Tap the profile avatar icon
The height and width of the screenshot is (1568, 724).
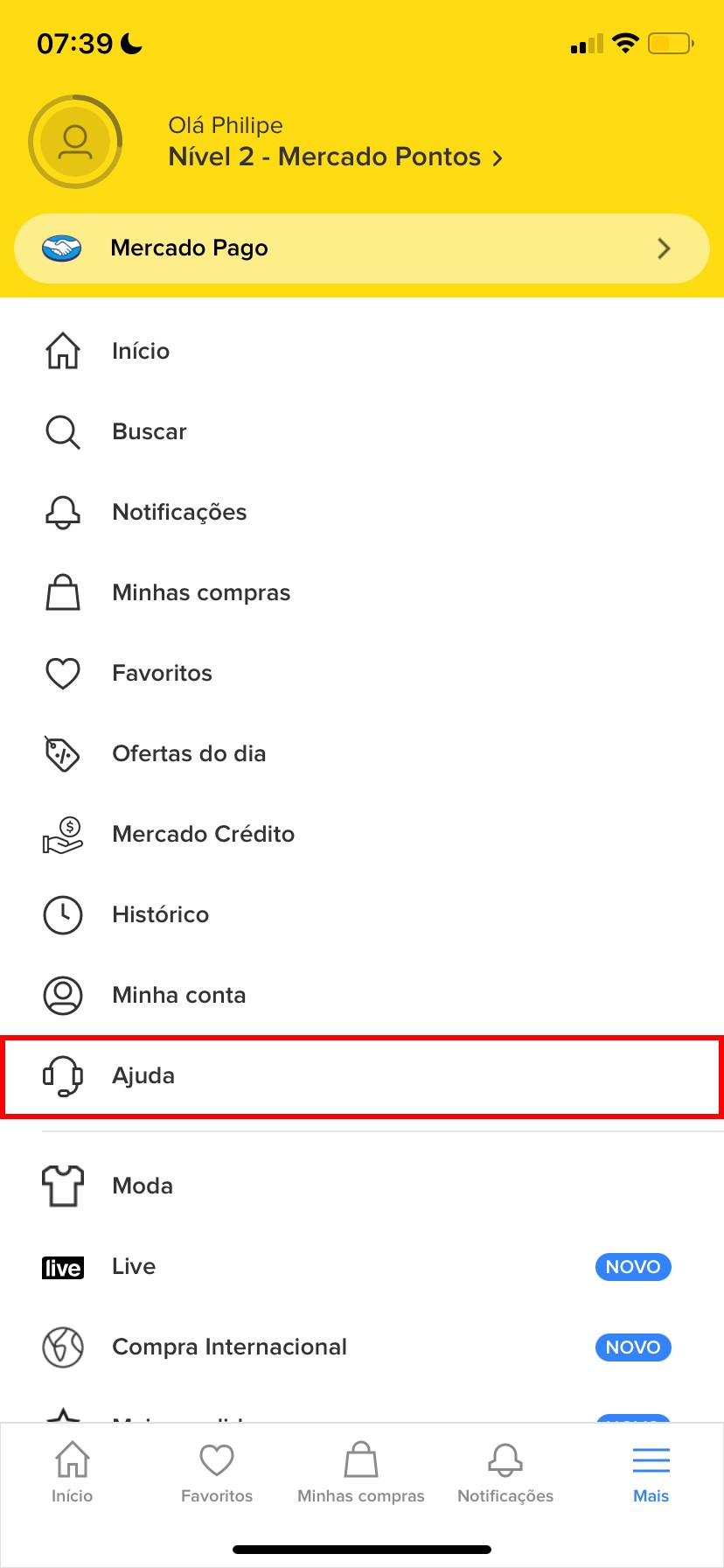pyautogui.click(x=75, y=141)
